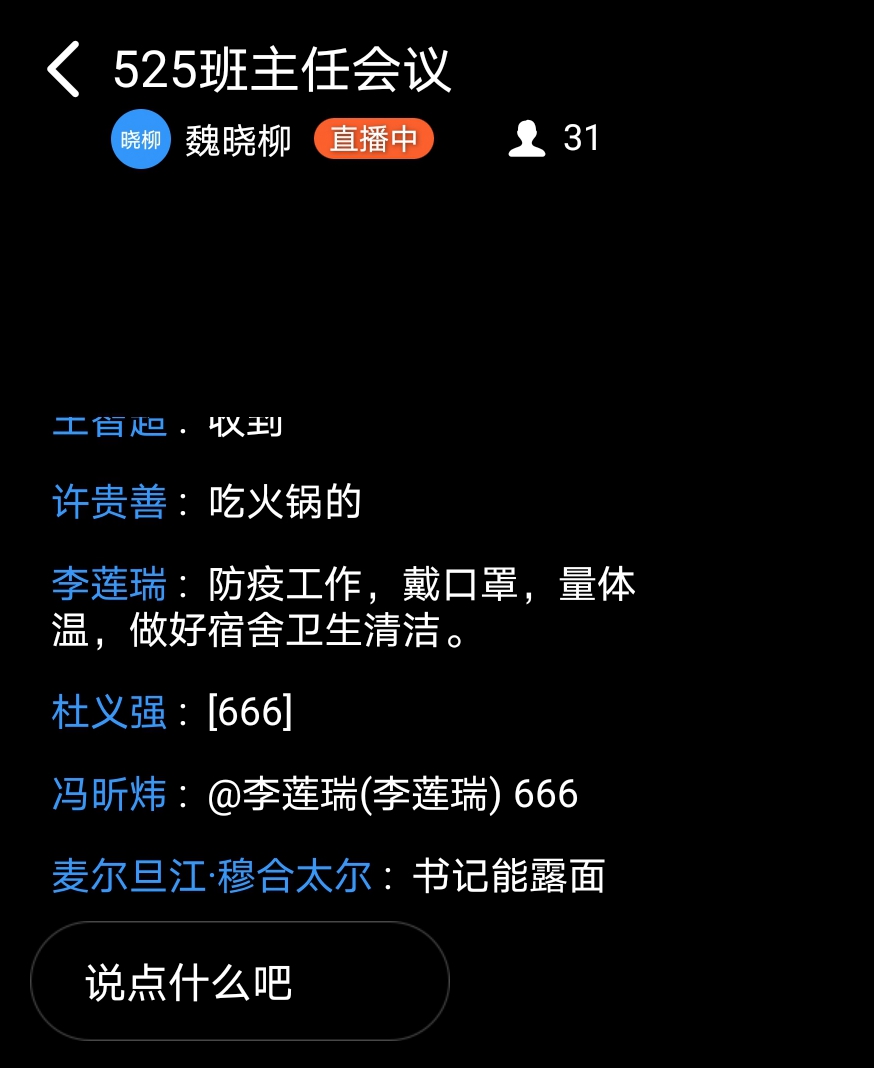
Task: Tap commenter name 麦尔旦江·穆合太尔
Action: (211, 876)
